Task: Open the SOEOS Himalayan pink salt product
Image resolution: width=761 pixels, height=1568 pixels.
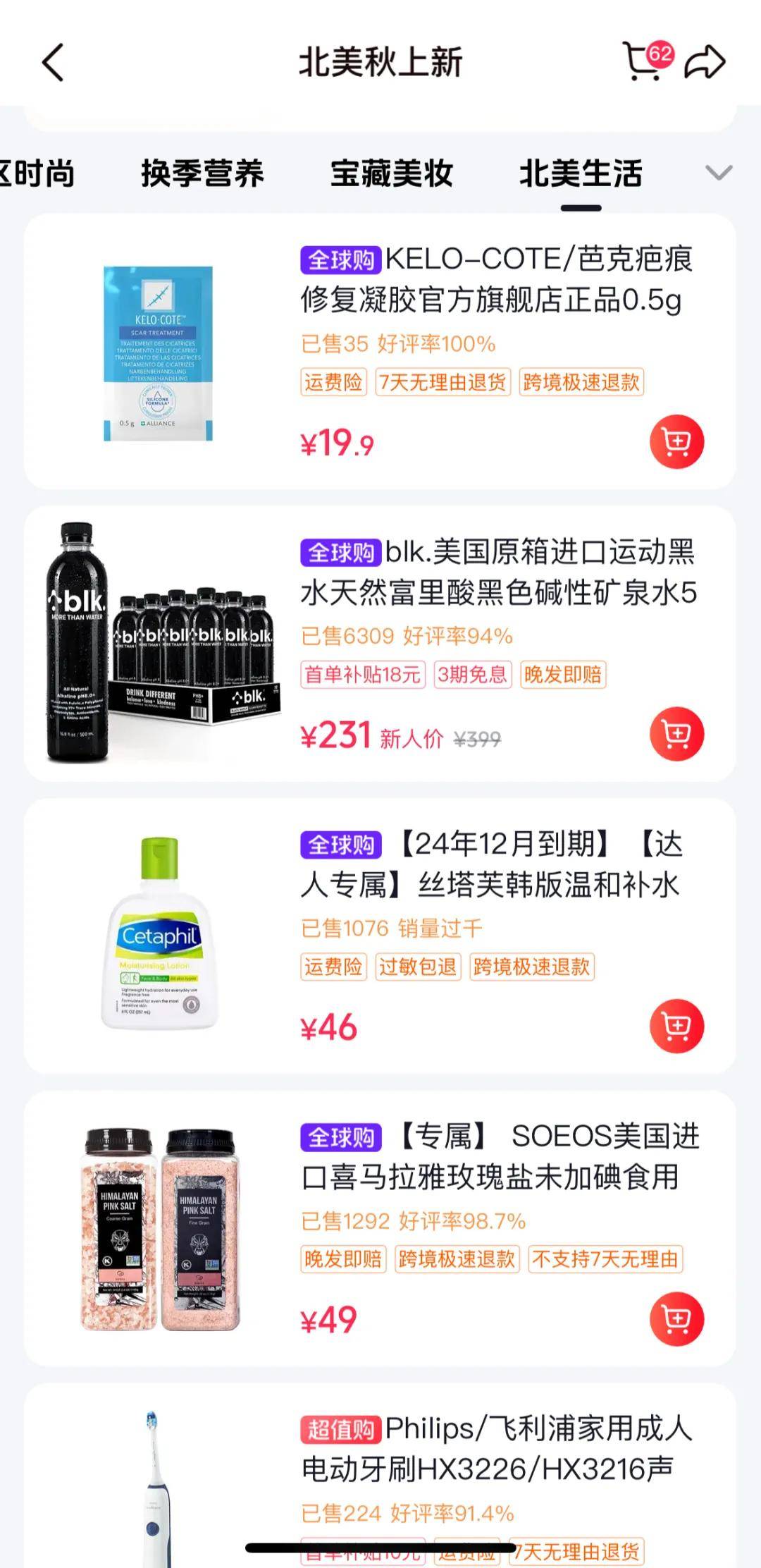Action: click(x=499, y=1157)
